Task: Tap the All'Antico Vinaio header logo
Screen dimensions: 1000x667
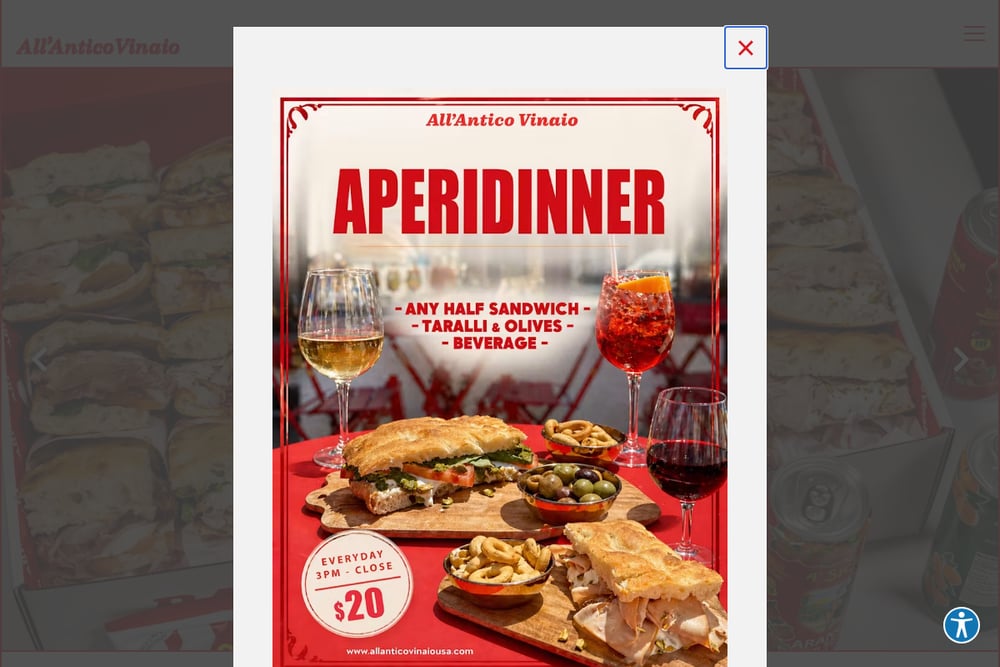Action: 98,47
